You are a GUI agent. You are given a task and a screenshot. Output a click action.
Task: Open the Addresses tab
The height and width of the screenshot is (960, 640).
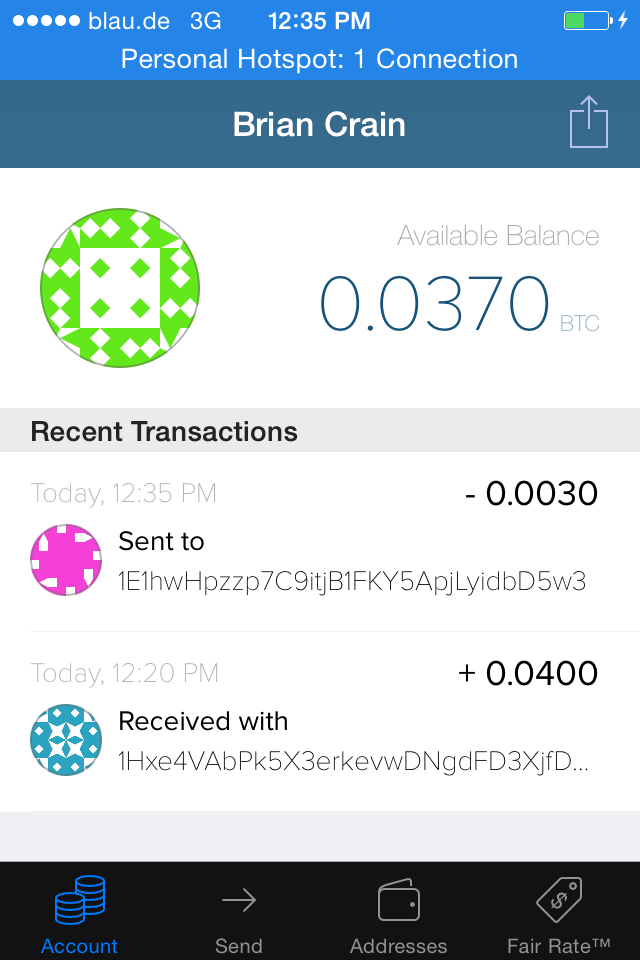(398, 914)
